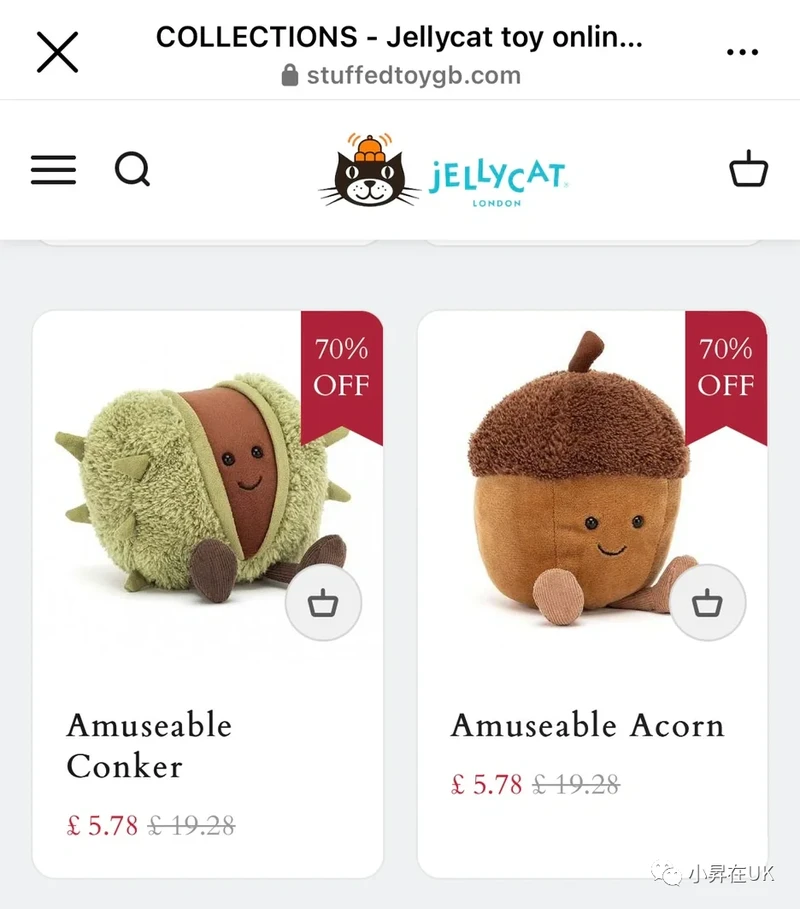Add Amuseable Conker to basket
Image resolution: width=800 pixels, height=909 pixels.
point(323,603)
